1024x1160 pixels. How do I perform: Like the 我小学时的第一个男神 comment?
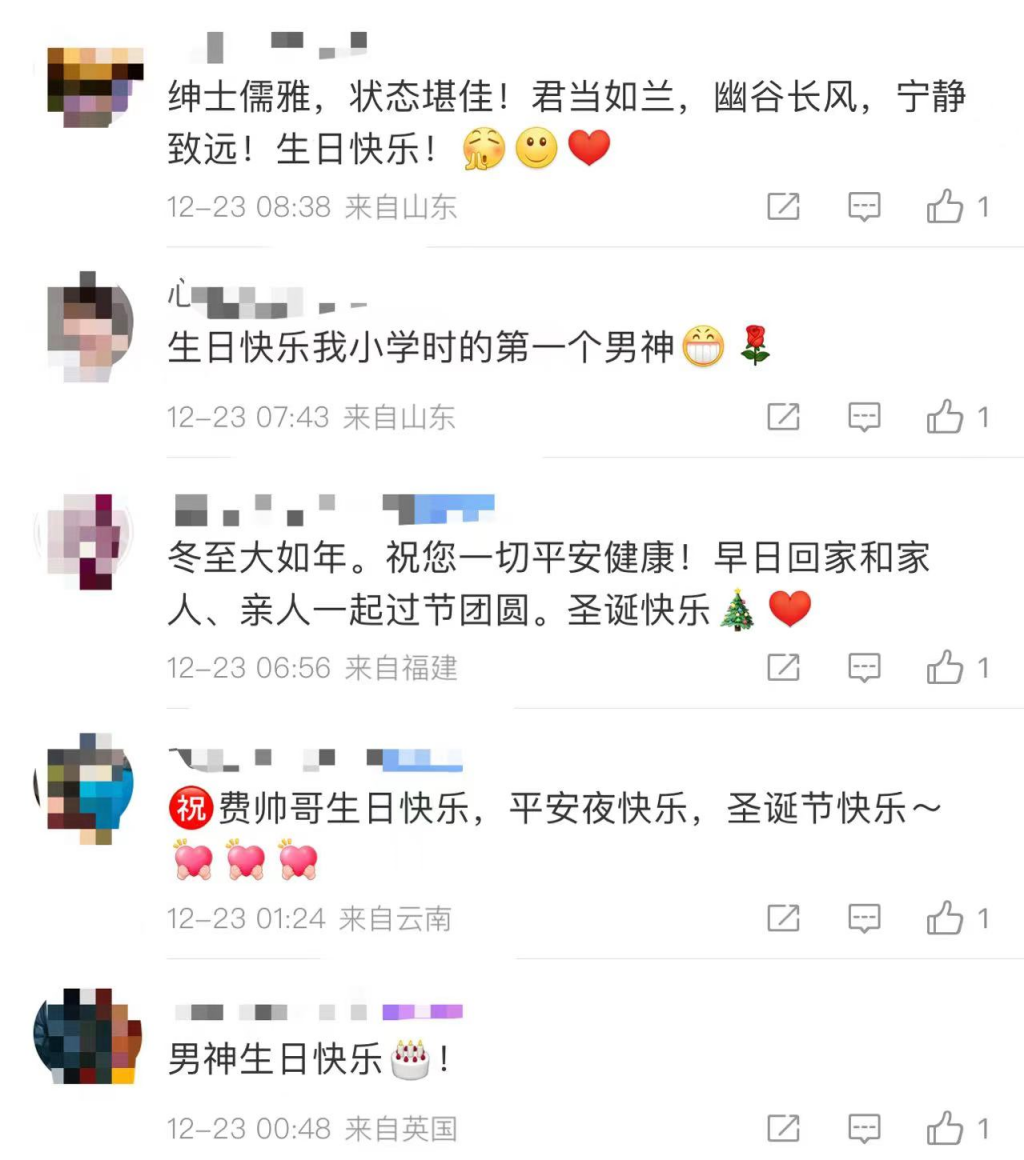[x=945, y=417]
